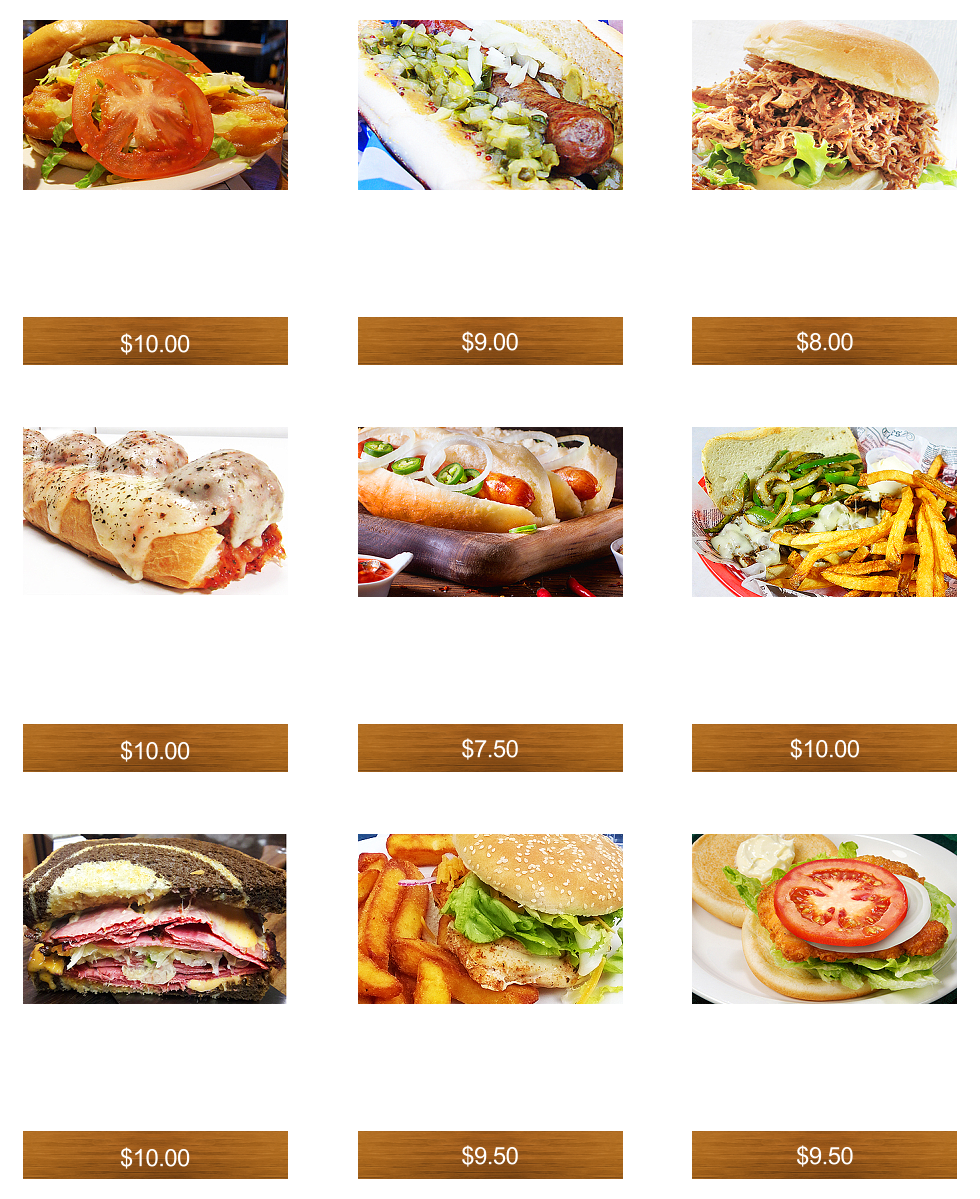Select the $8.00 price button

click(824, 341)
